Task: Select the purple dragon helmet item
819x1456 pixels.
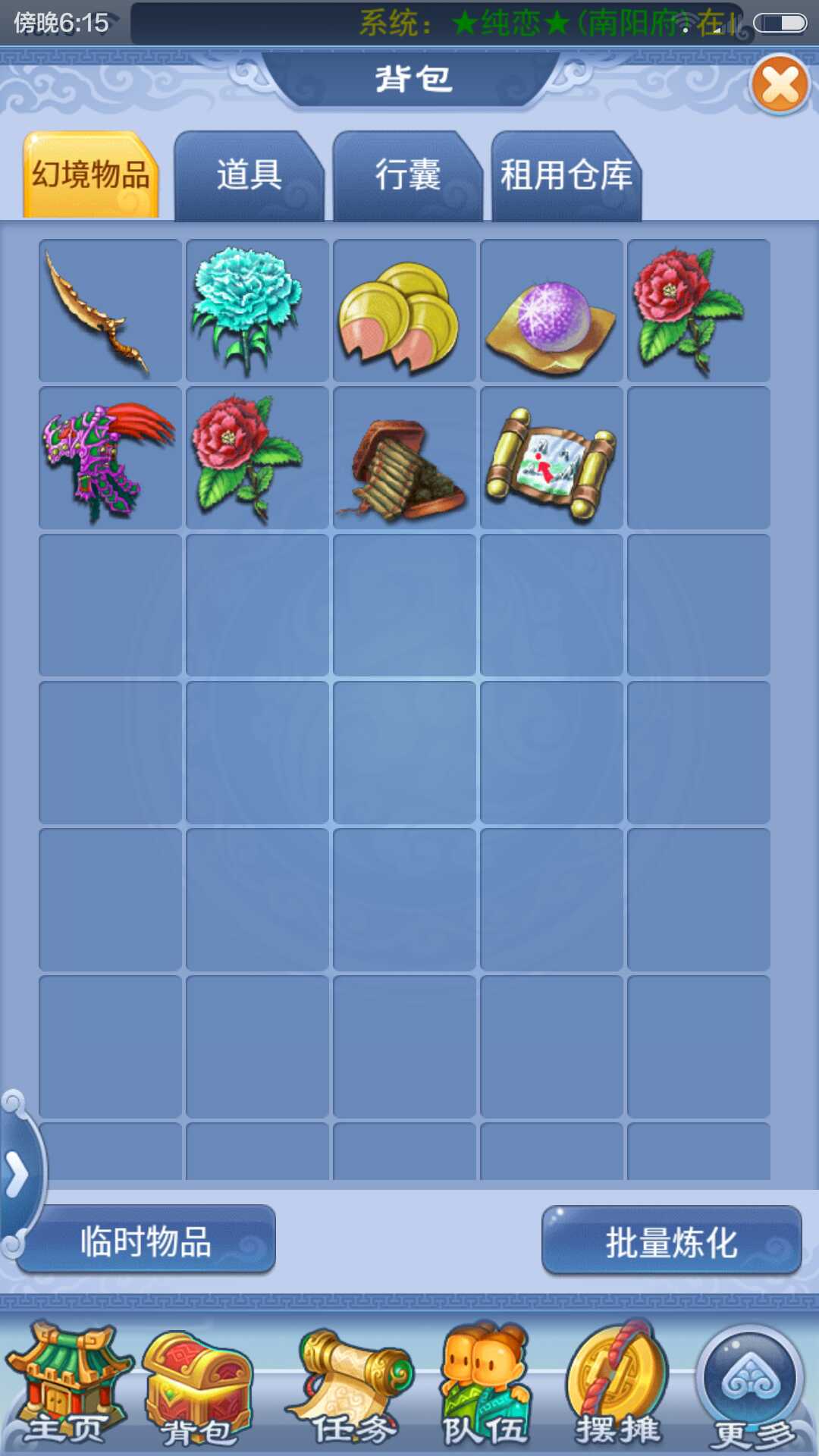Action: 110,458
